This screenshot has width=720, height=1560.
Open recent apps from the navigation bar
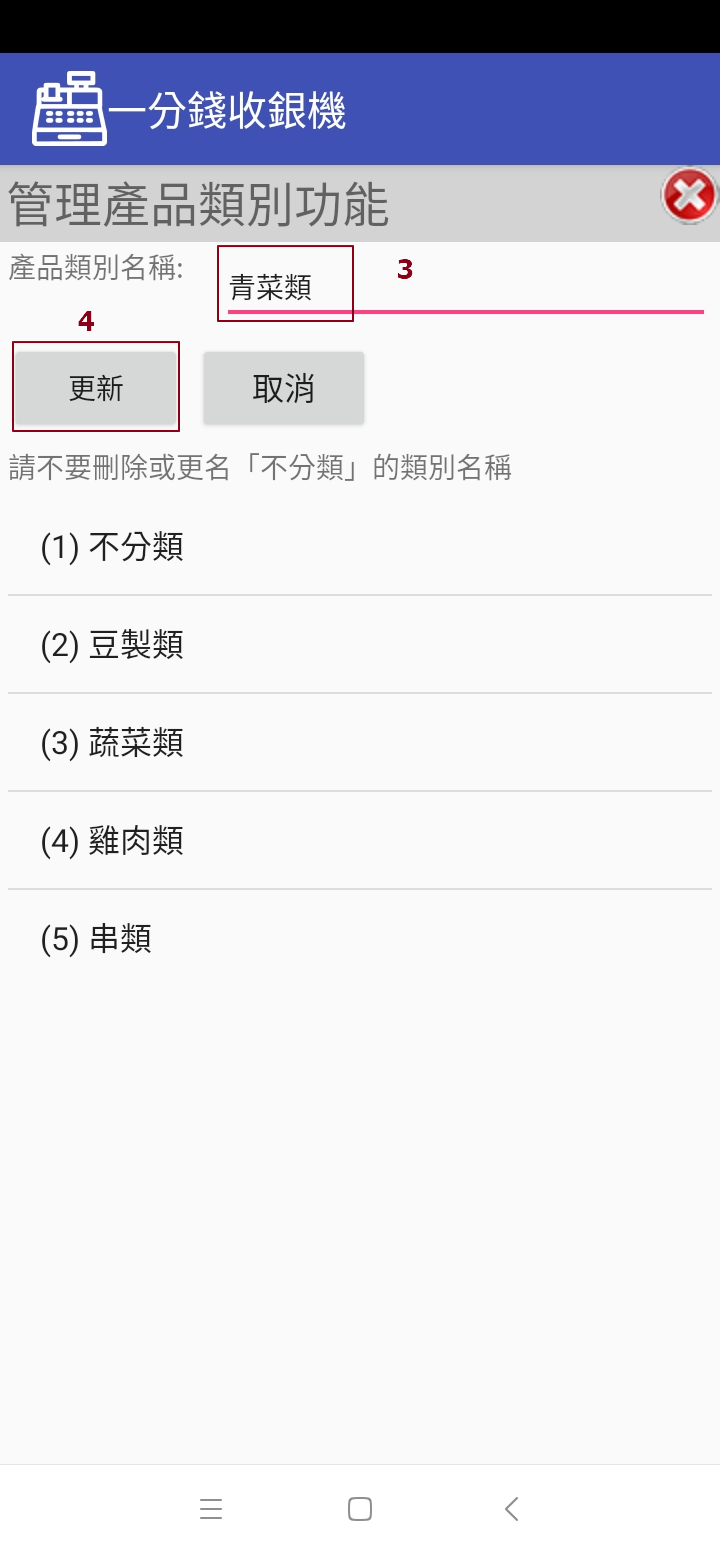pos(210,1509)
